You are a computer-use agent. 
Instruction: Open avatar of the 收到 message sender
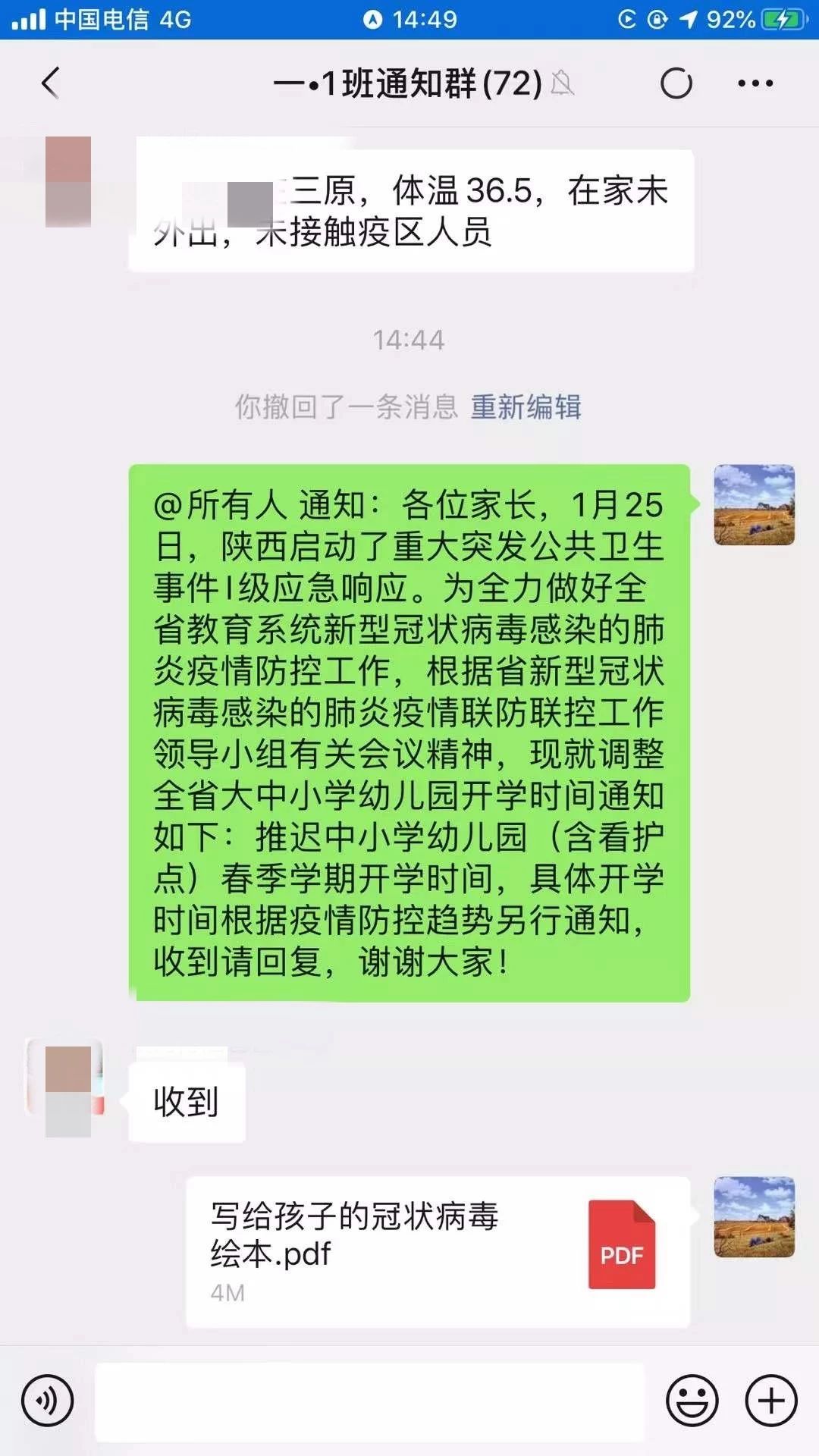click(x=67, y=1090)
